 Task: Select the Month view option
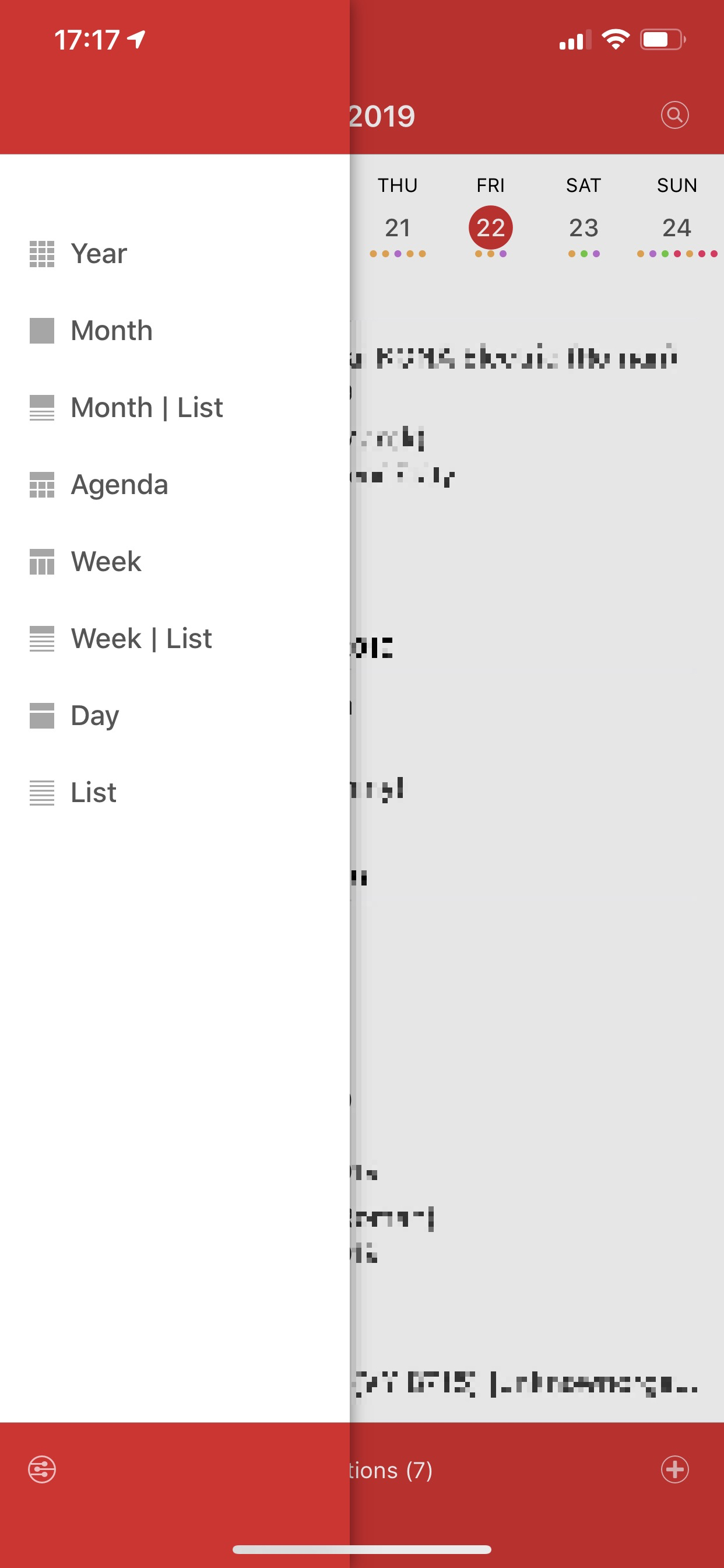[x=175, y=331]
